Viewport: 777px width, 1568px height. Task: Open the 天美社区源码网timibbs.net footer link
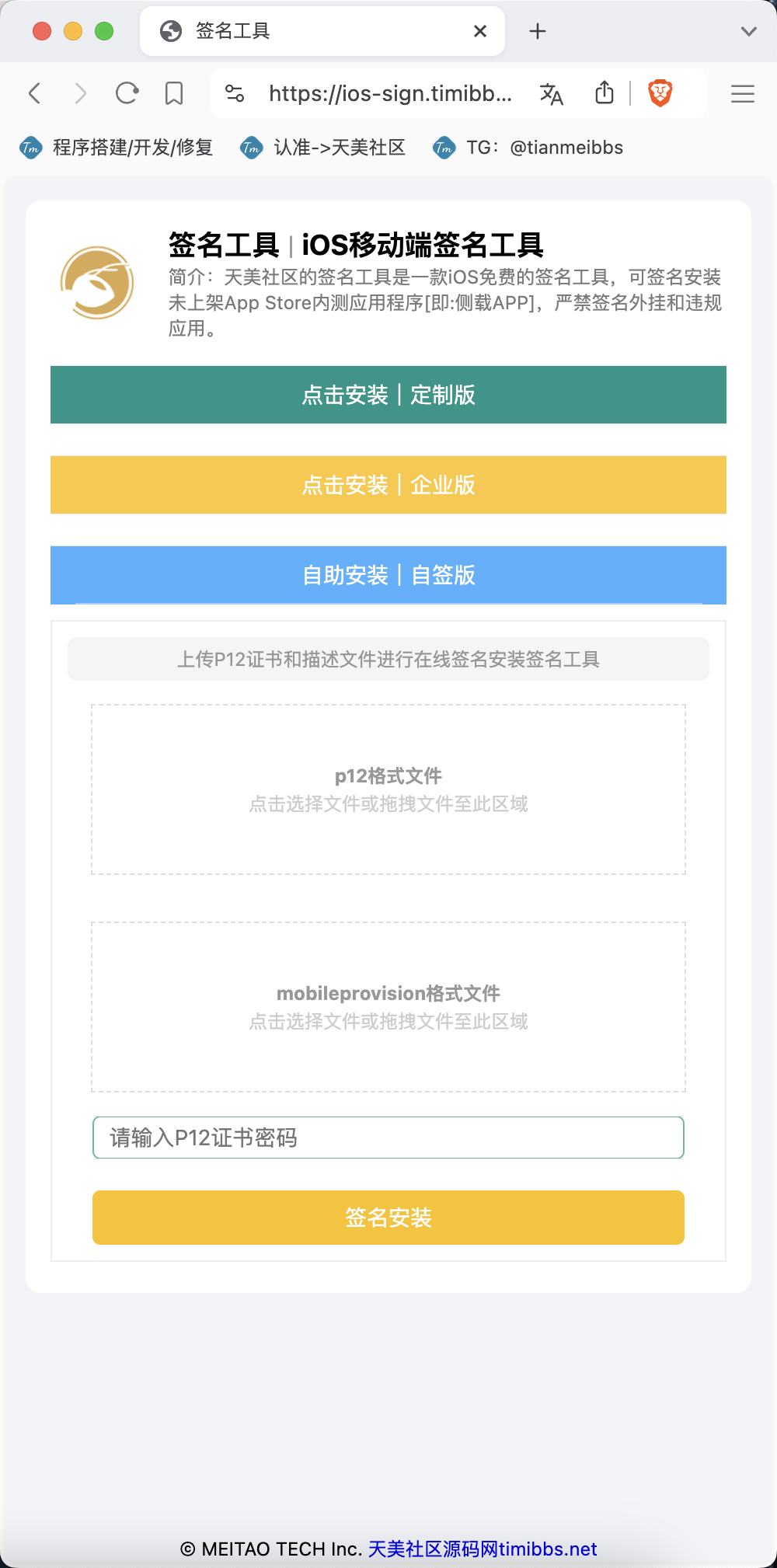[483, 1549]
